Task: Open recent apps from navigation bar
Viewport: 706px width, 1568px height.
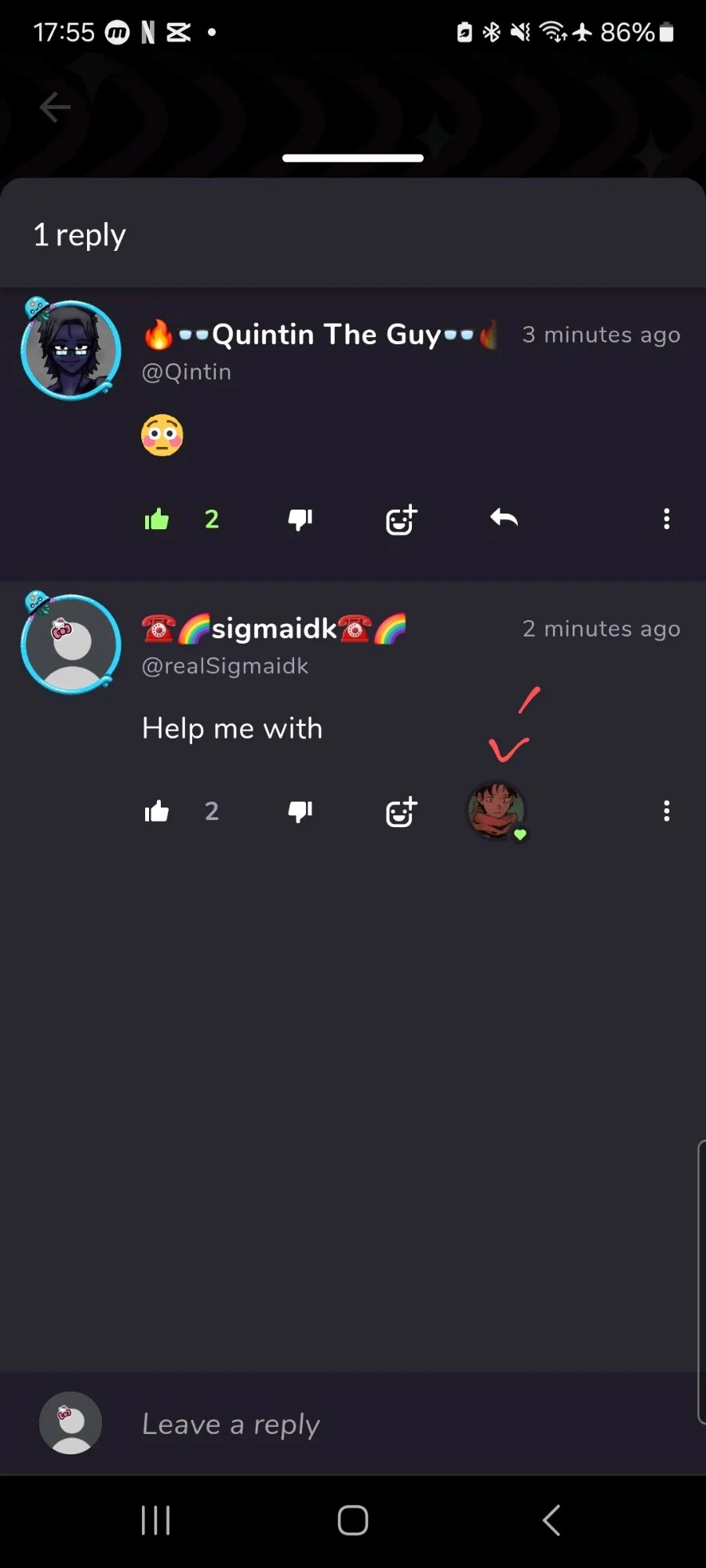Action: click(x=155, y=1521)
